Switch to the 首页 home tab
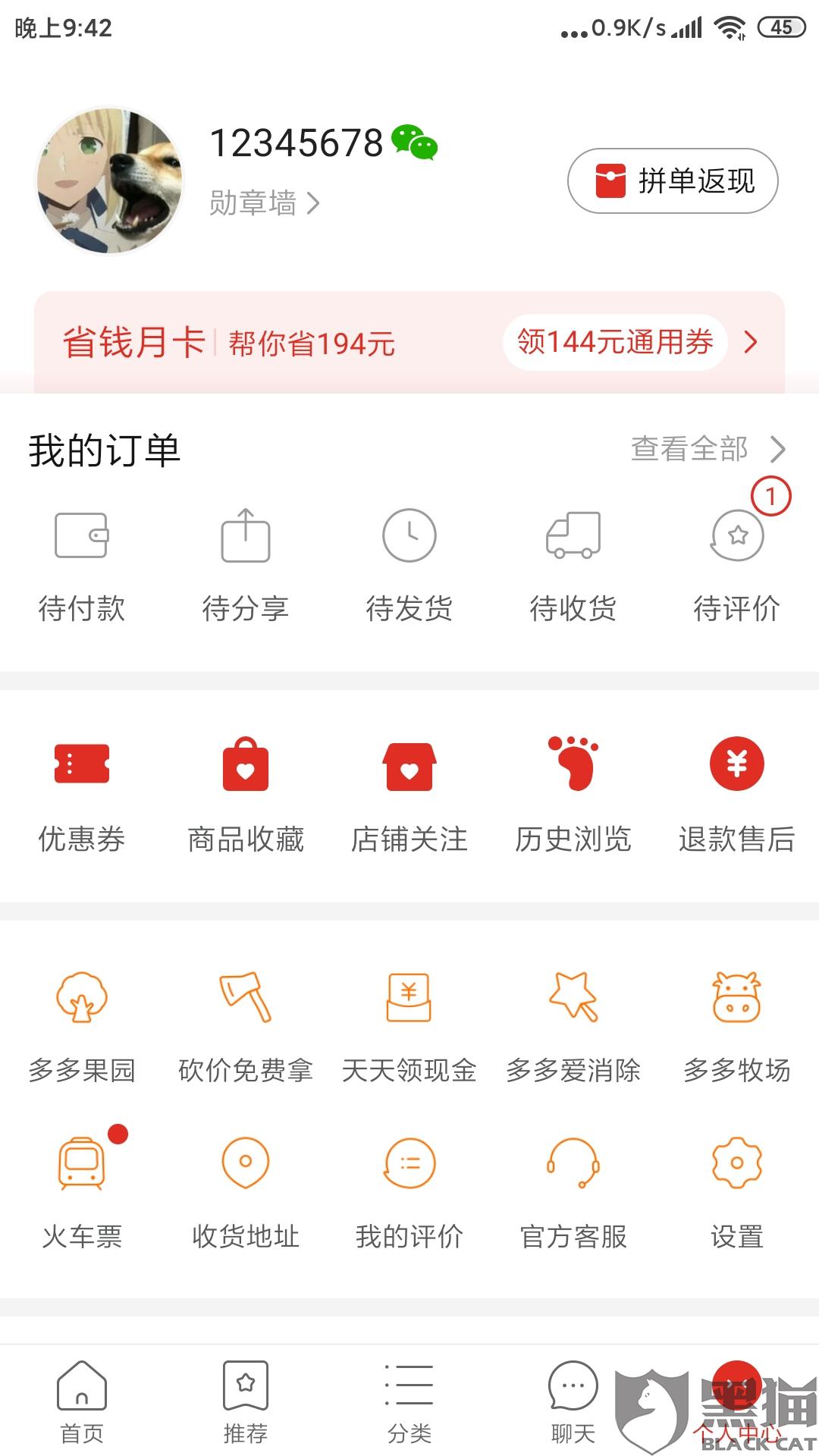Viewport: 819px width, 1456px height. point(82,1401)
